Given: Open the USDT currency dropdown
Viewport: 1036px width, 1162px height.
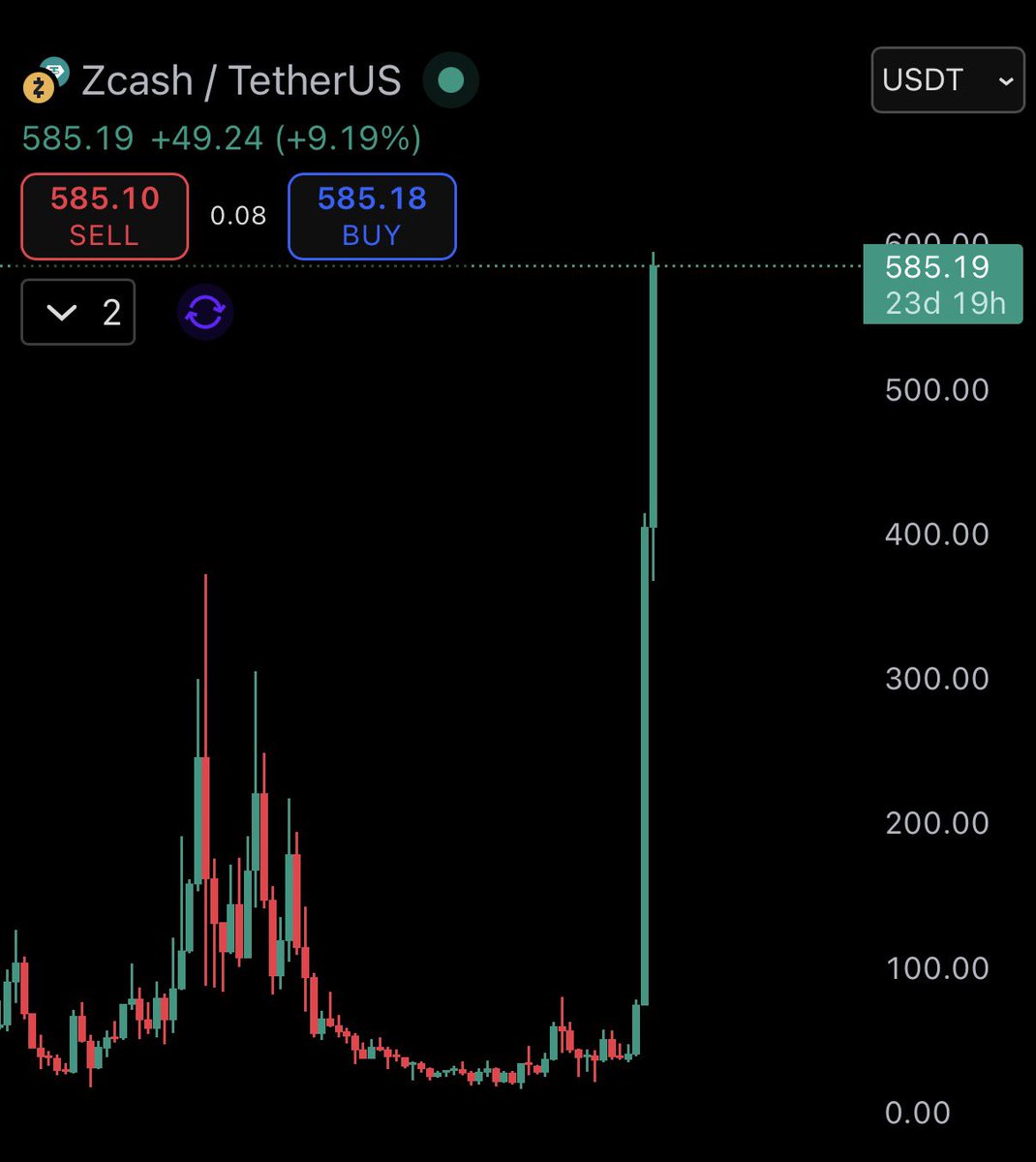Looking at the screenshot, I should [947, 80].
